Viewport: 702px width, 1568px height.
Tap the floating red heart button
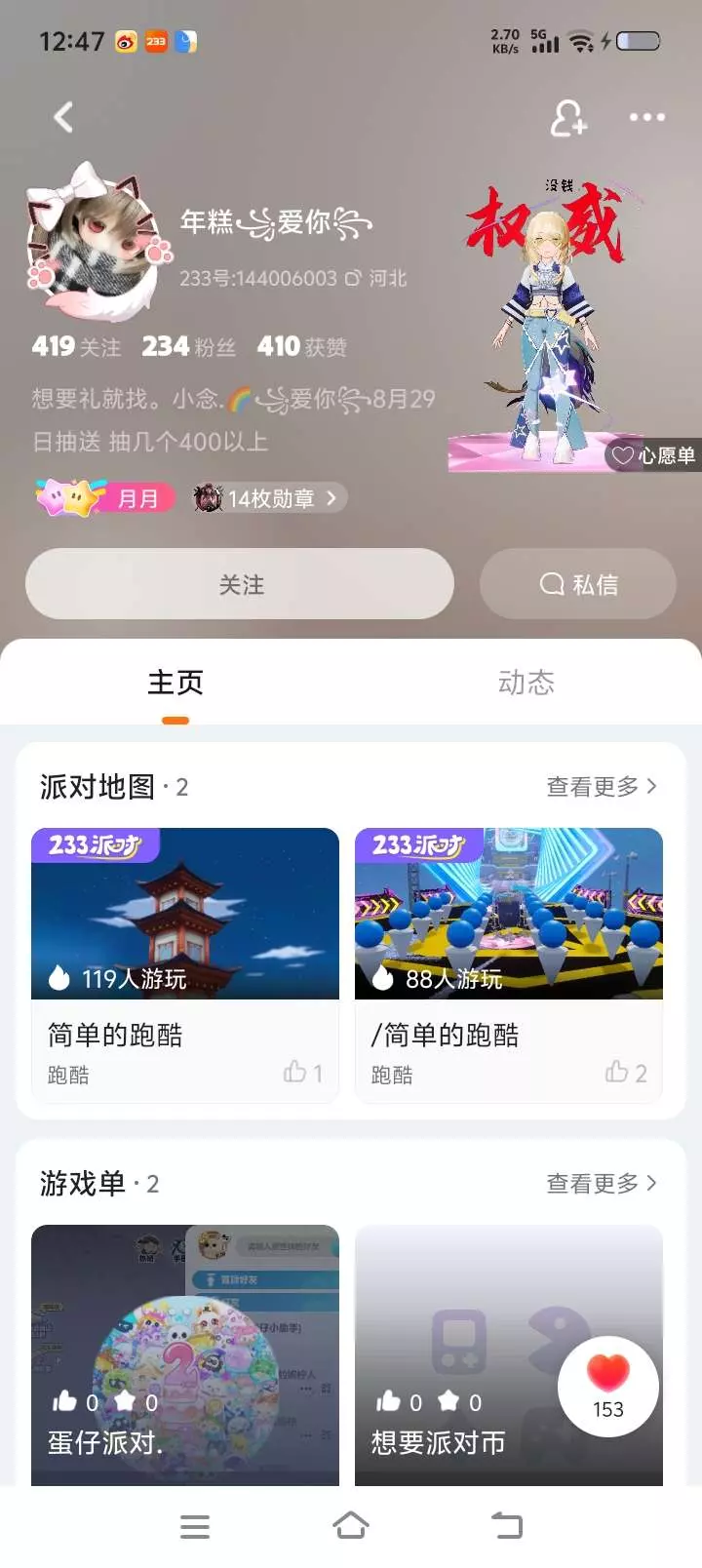pos(608,1386)
